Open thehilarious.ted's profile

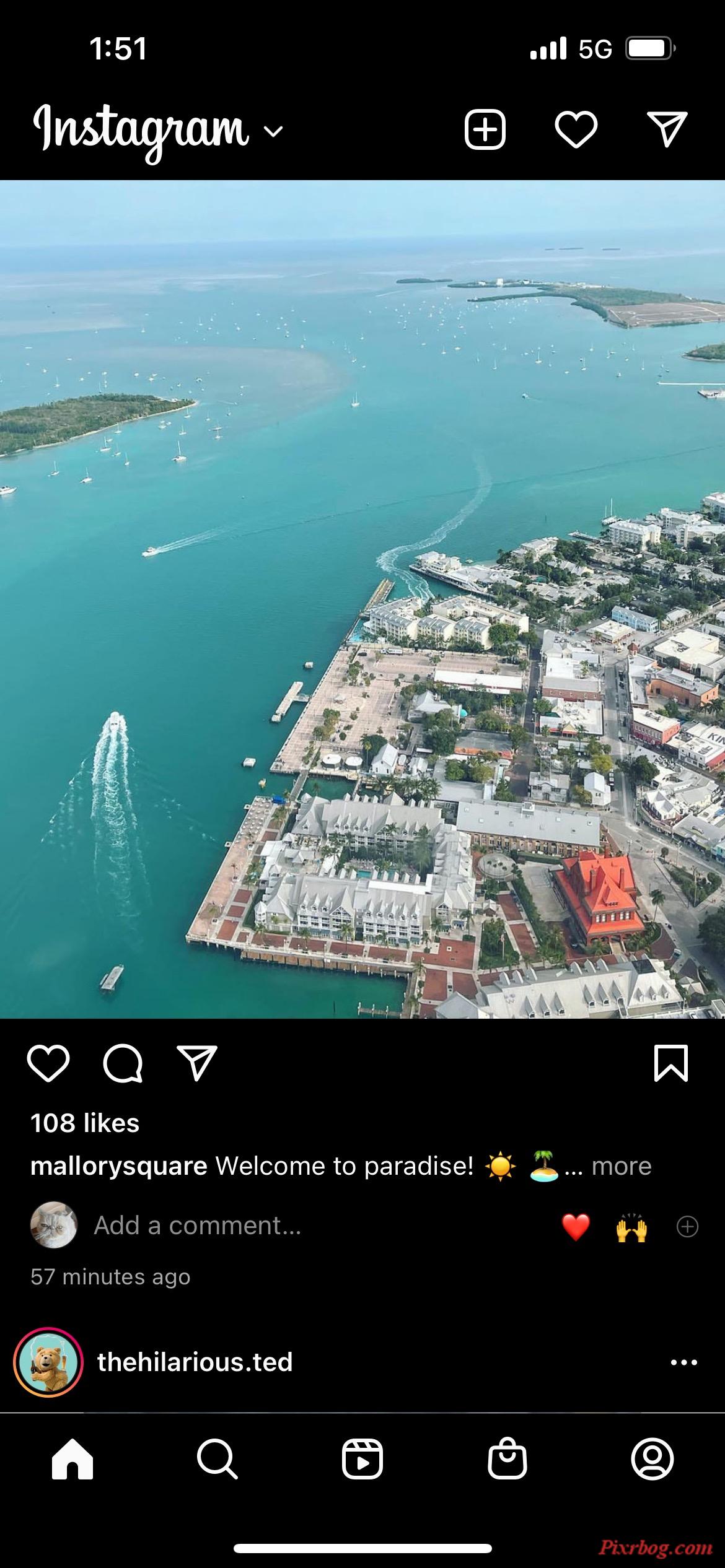tap(195, 1362)
